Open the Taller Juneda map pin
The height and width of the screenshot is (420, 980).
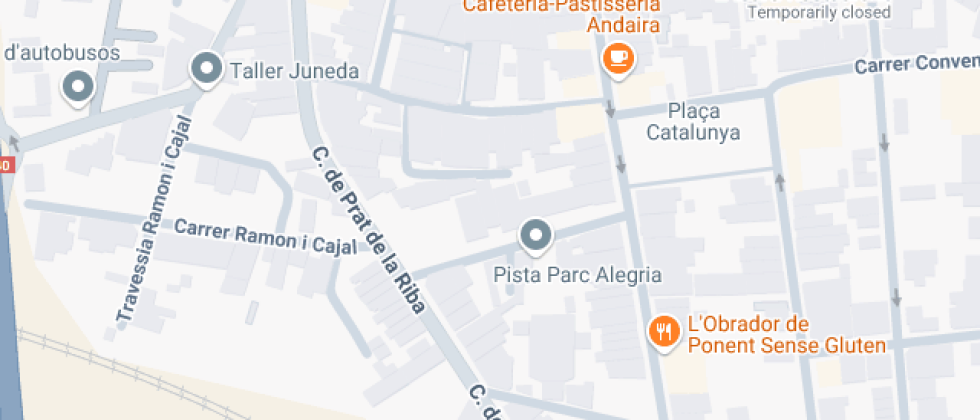(x=206, y=69)
